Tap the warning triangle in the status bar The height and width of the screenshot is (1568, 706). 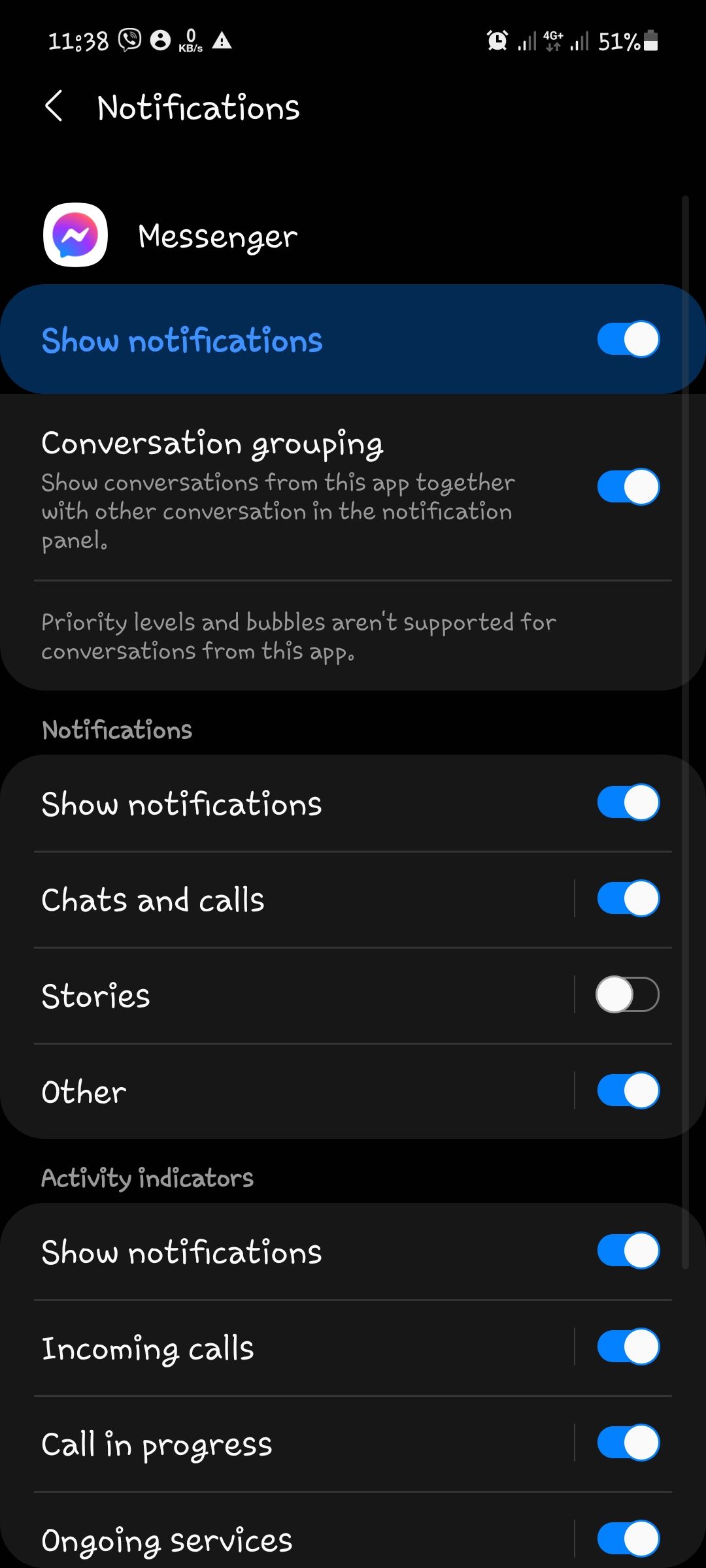pos(223,41)
